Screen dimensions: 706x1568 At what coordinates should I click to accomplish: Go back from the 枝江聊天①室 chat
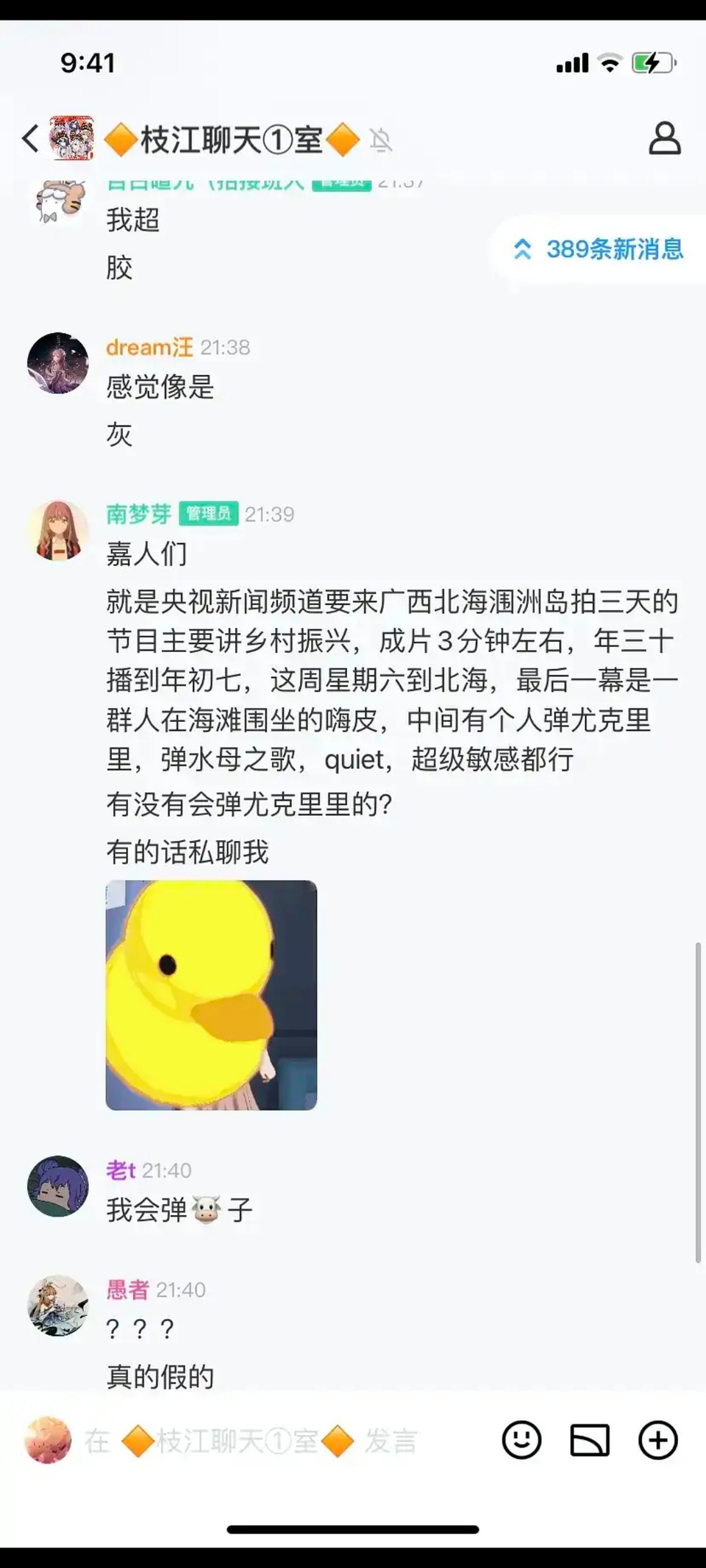tap(31, 138)
